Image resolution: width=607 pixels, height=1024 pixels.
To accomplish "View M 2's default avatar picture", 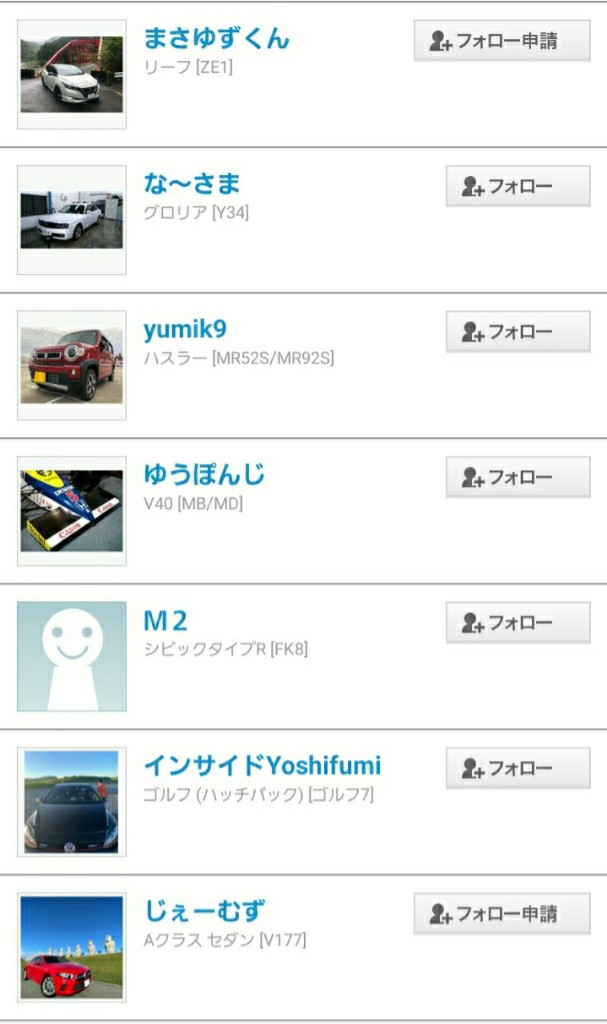I will [72, 656].
